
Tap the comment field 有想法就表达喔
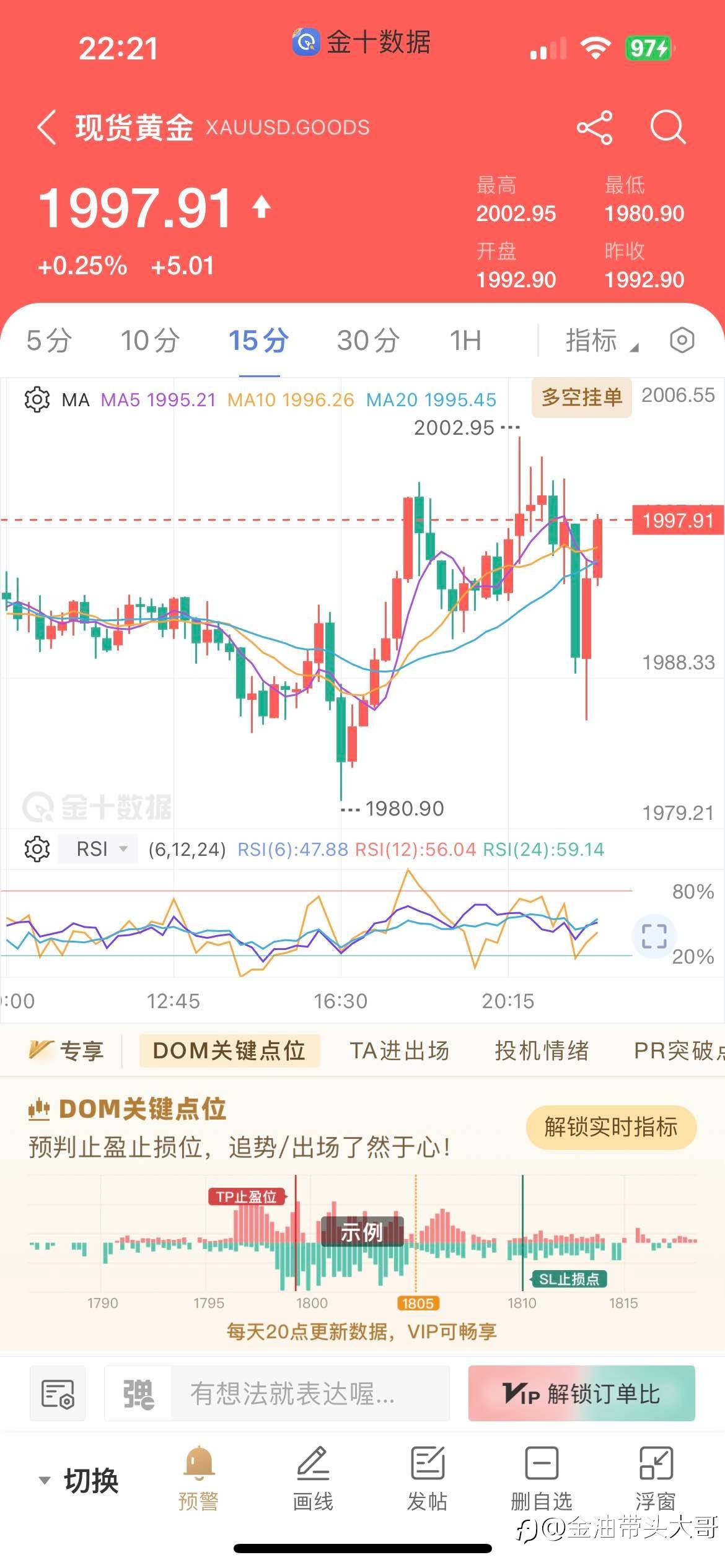point(291,1393)
